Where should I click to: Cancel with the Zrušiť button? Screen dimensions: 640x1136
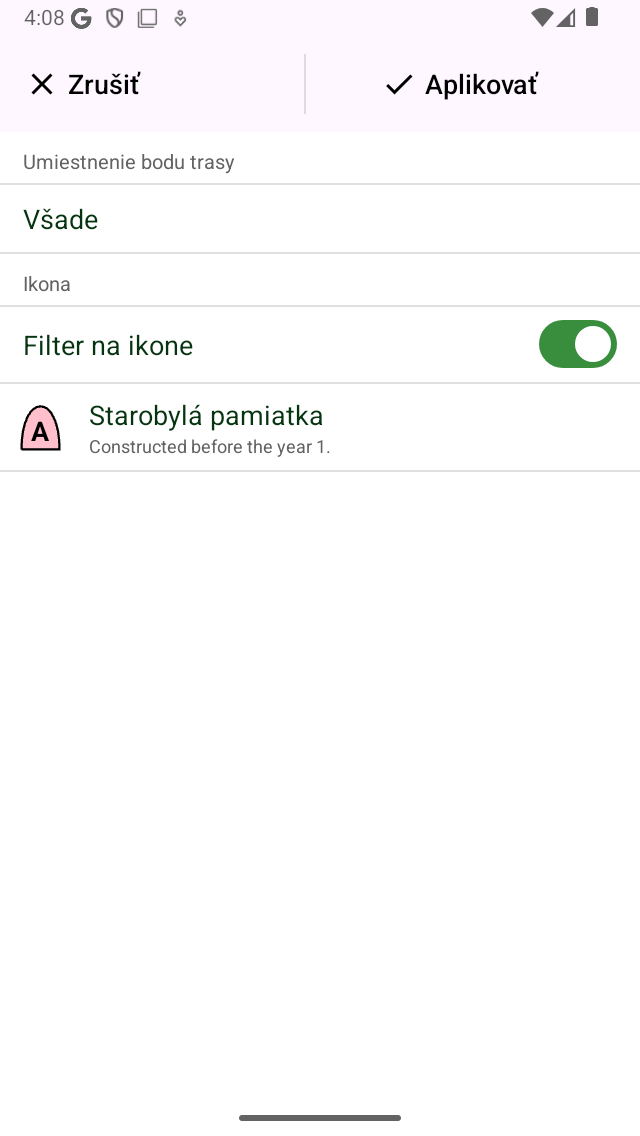pyautogui.click(x=86, y=85)
